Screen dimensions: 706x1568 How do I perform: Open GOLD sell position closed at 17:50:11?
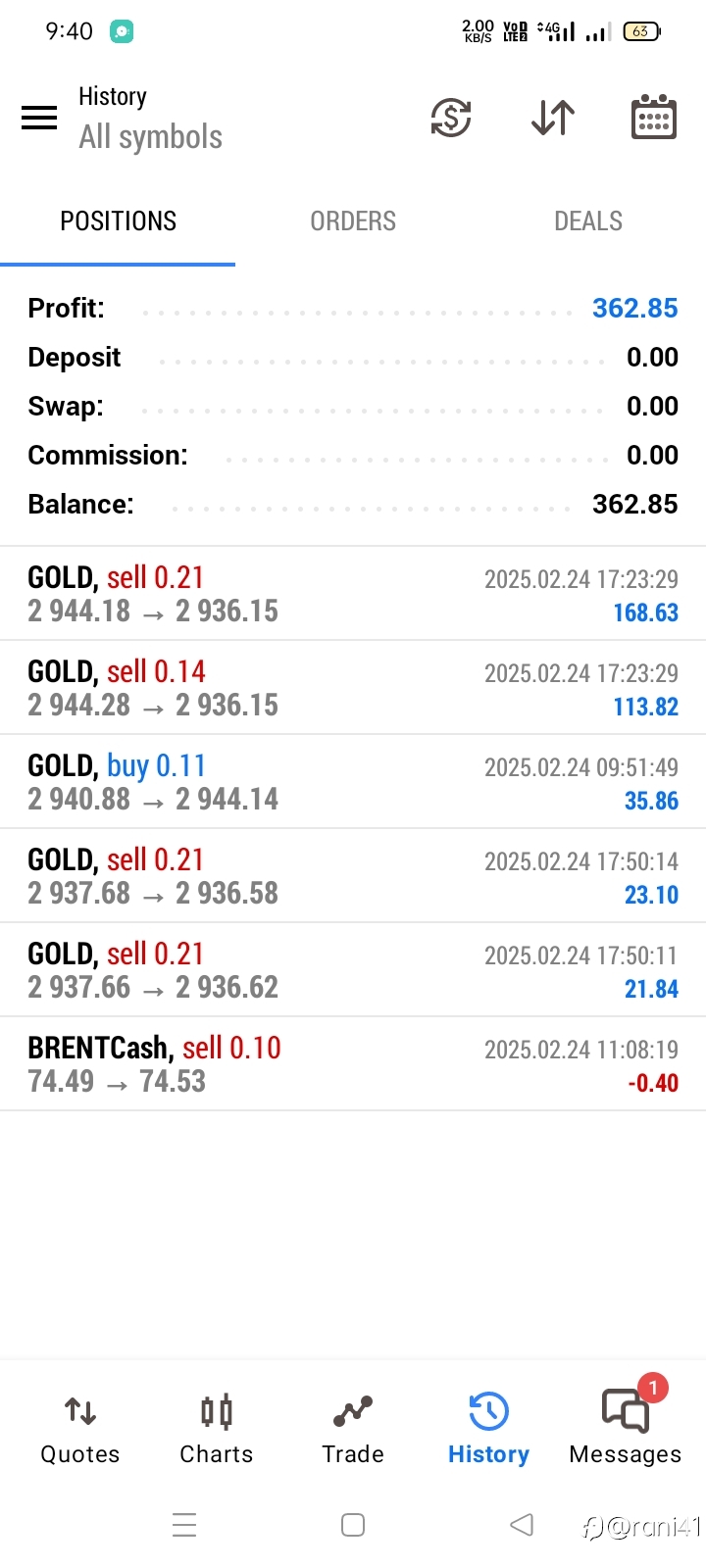353,970
